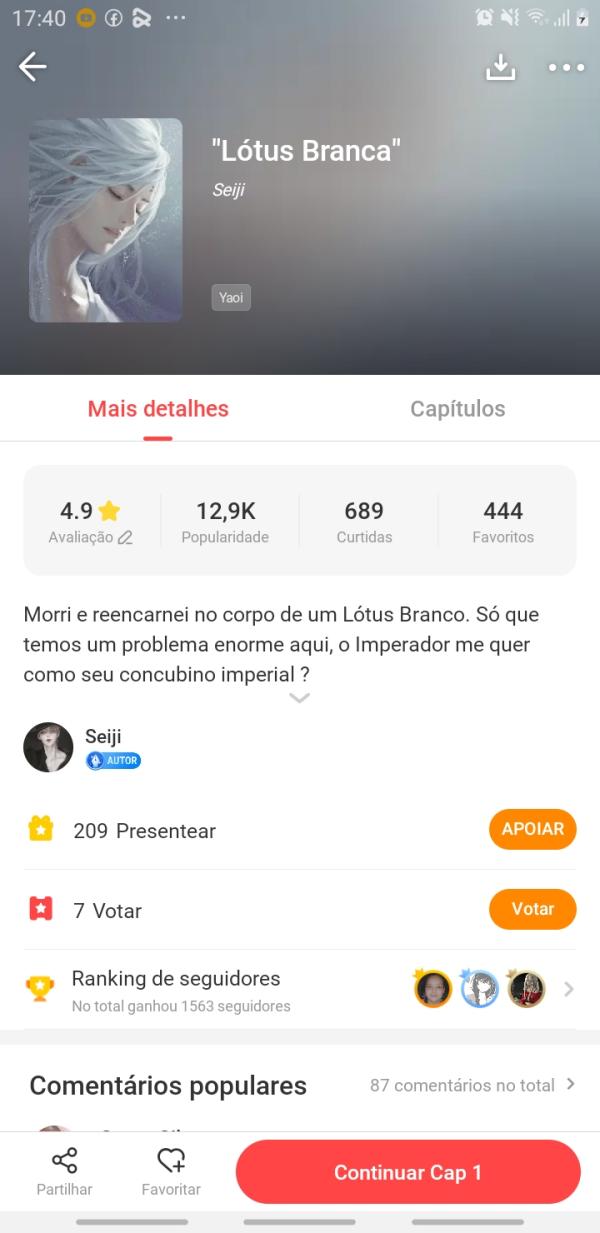The height and width of the screenshot is (1233, 600).
Task: Rate the story via Avaliação
Action: click(90, 523)
